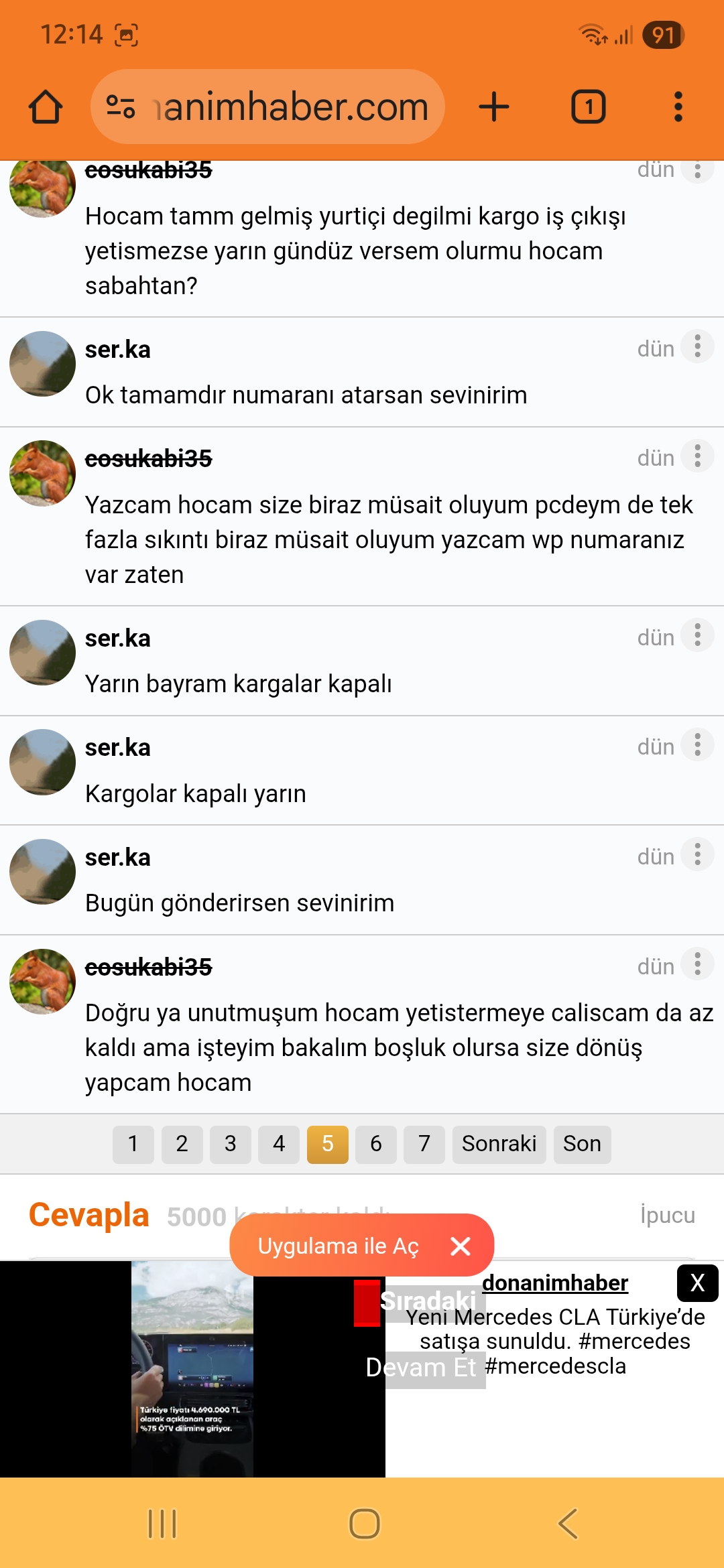
Task: Close the video ad with X
Action: [x=697, y=1283]
